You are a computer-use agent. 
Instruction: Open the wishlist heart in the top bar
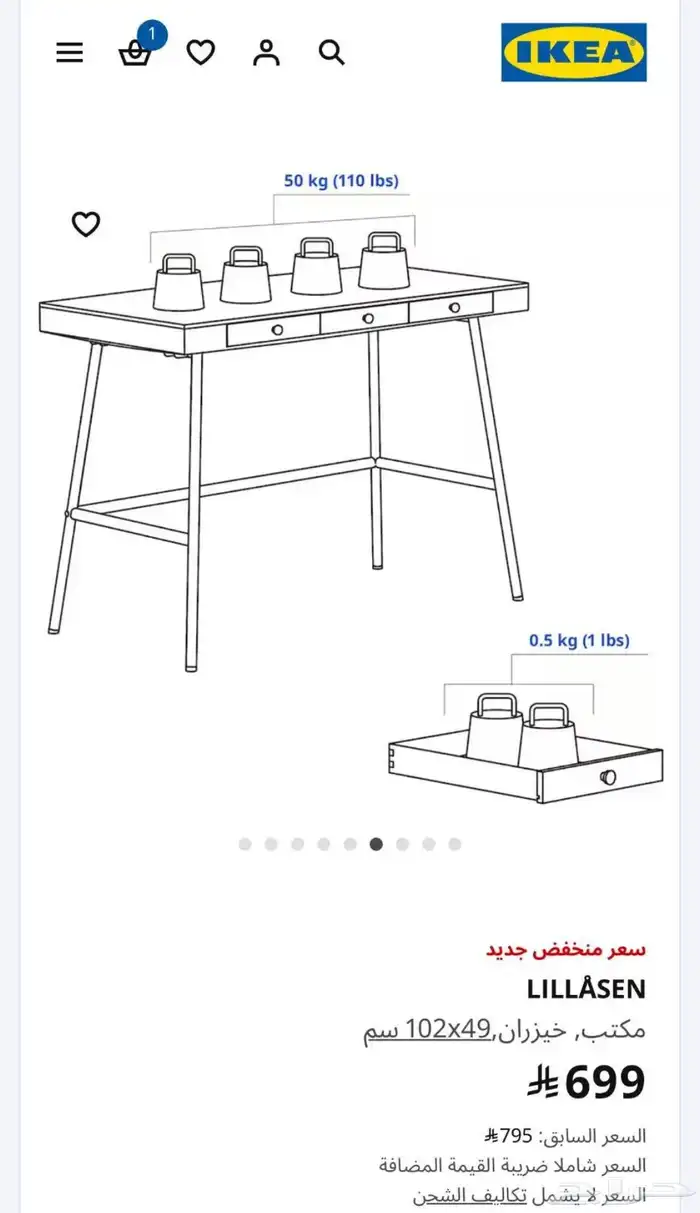[201, 52]
